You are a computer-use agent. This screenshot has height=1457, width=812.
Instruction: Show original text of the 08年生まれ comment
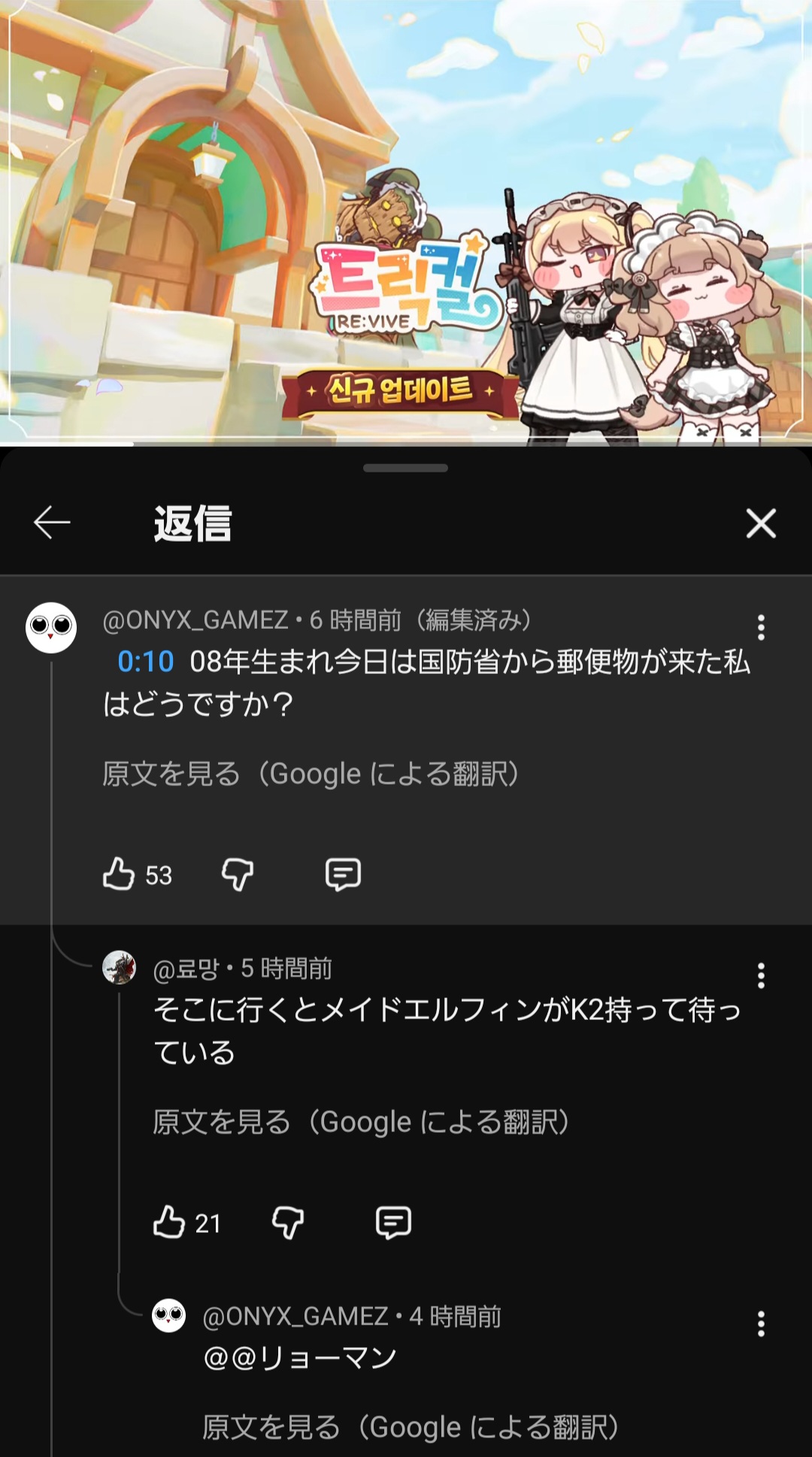[311, 773]
